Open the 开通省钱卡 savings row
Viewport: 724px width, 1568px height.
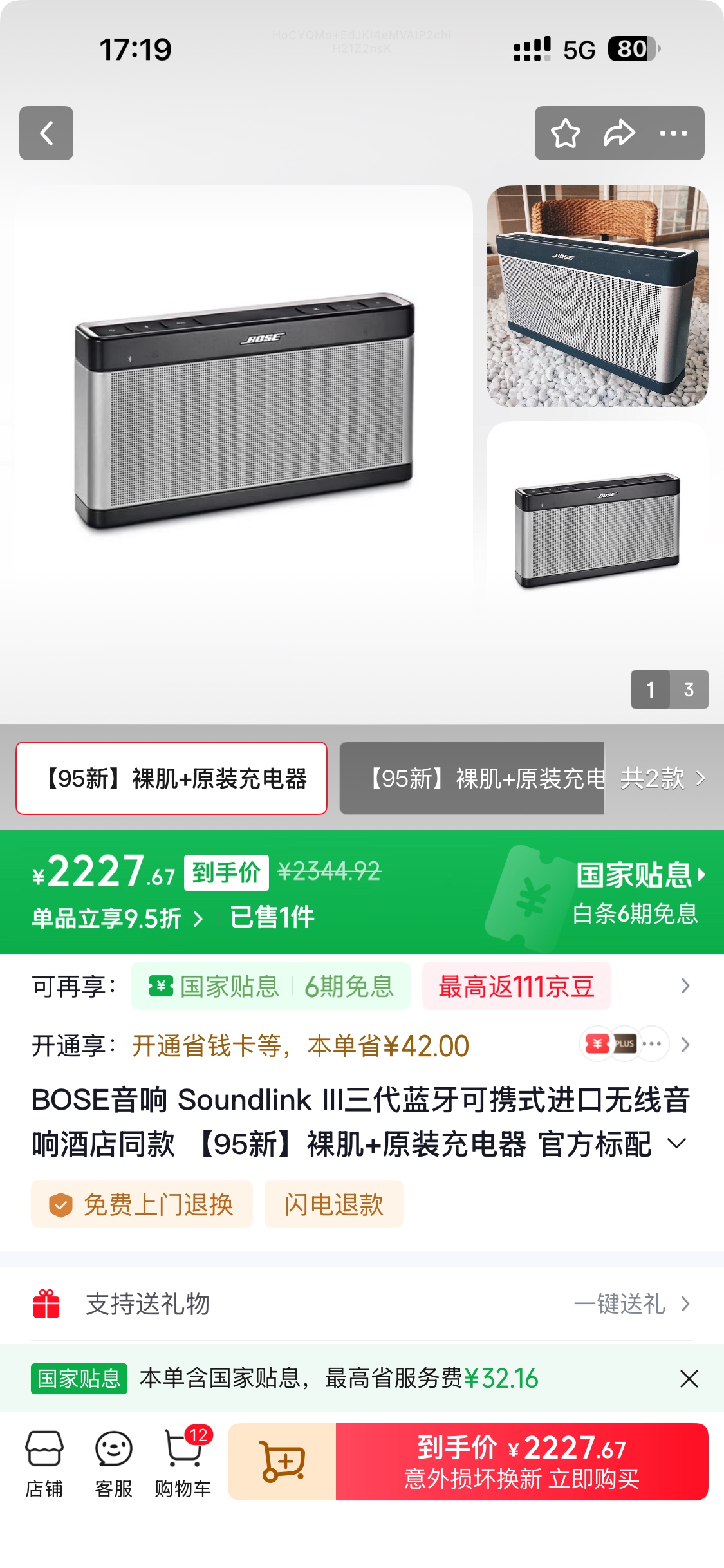coord(685,1045)
